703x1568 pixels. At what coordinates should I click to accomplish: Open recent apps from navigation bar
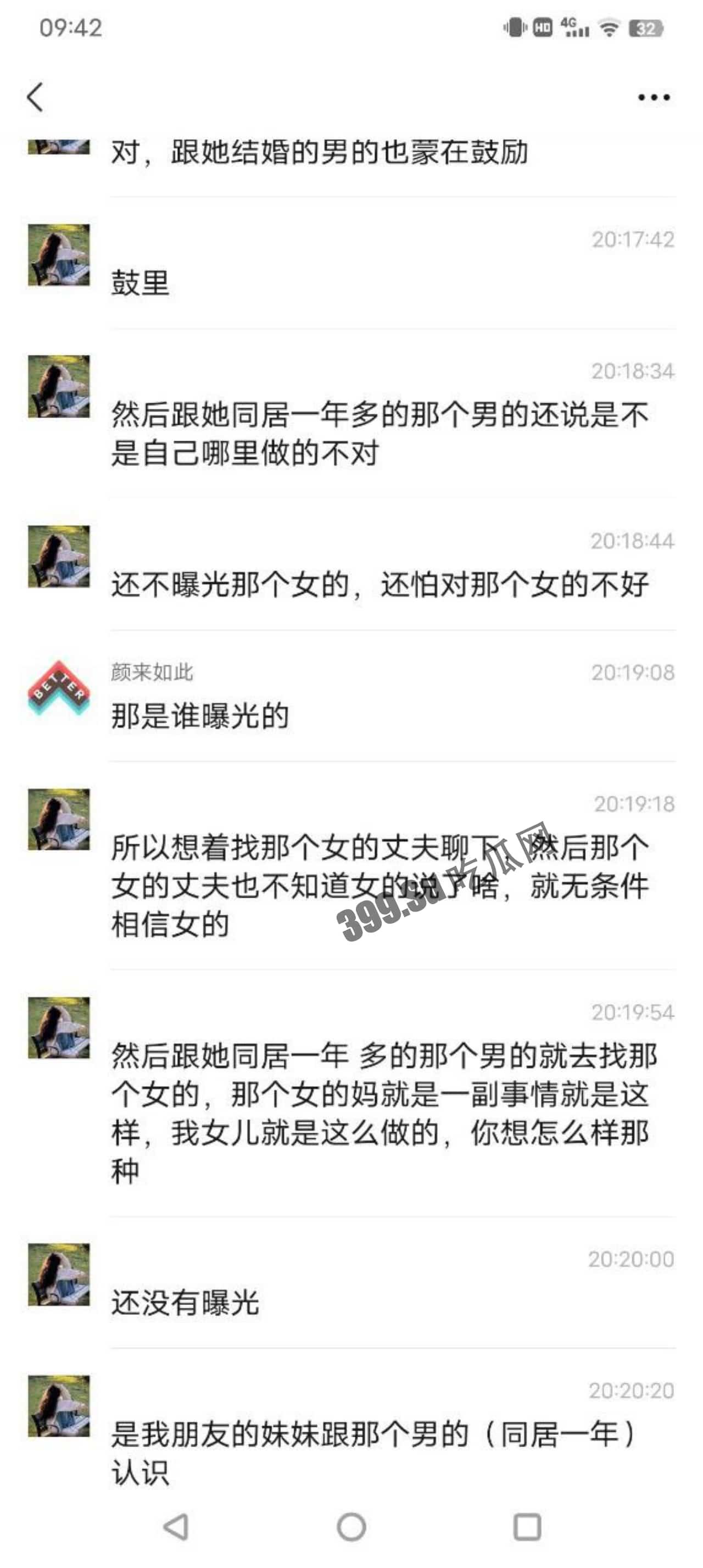pos(527,1526)
